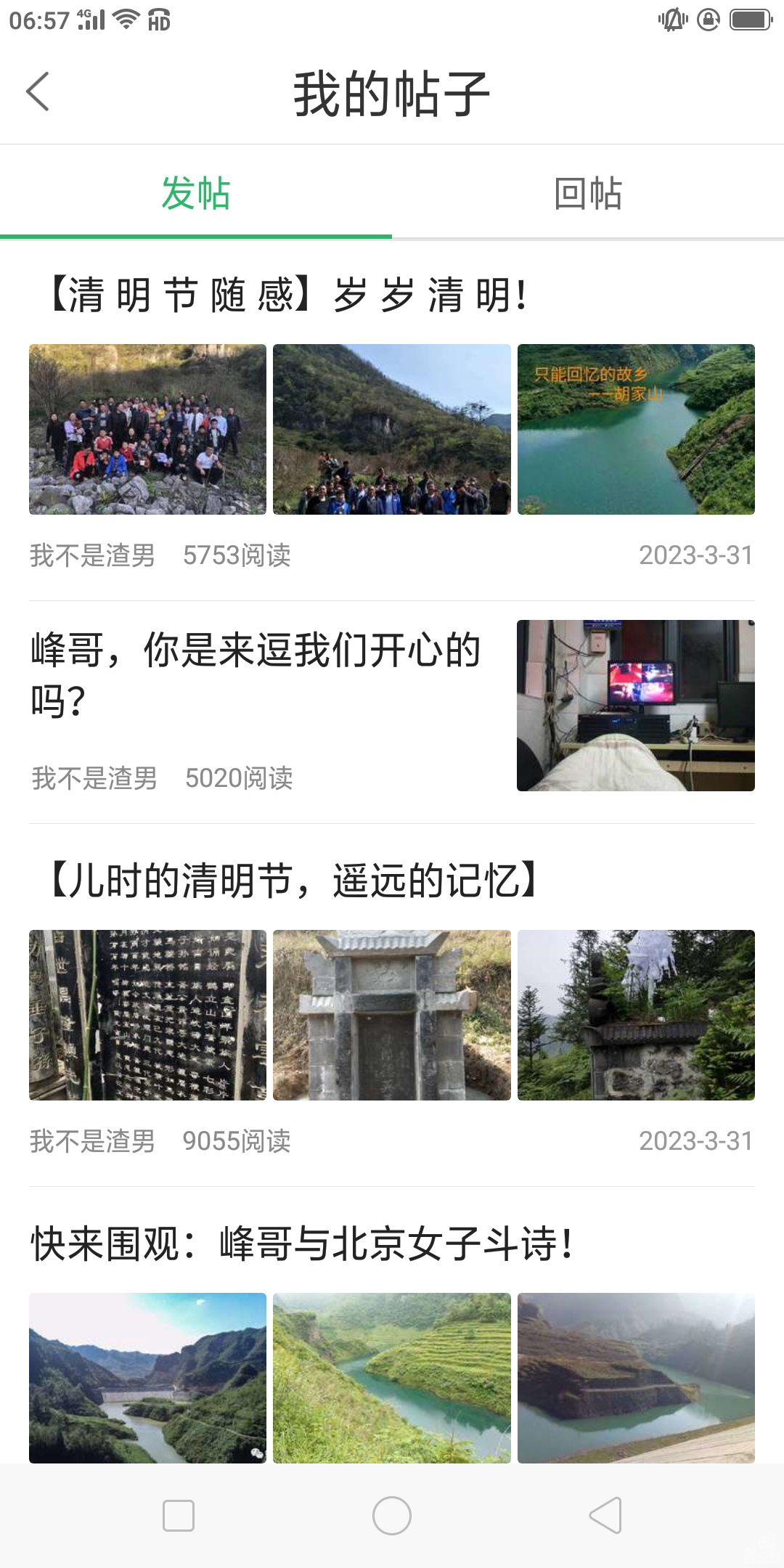The height and width of the screenshot is (1568, 784).
Task: Open the recent apps view
Action: 179,1516
